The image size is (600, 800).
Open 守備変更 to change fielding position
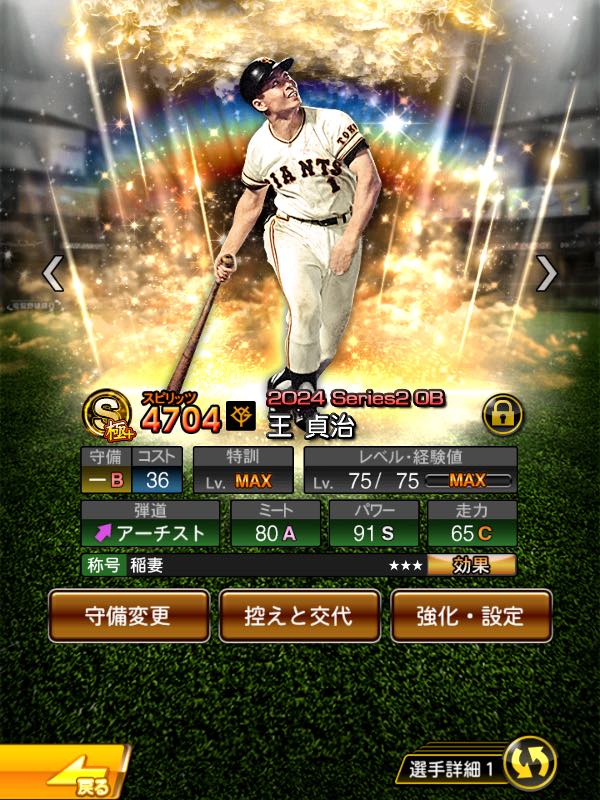tap(129, 615)
